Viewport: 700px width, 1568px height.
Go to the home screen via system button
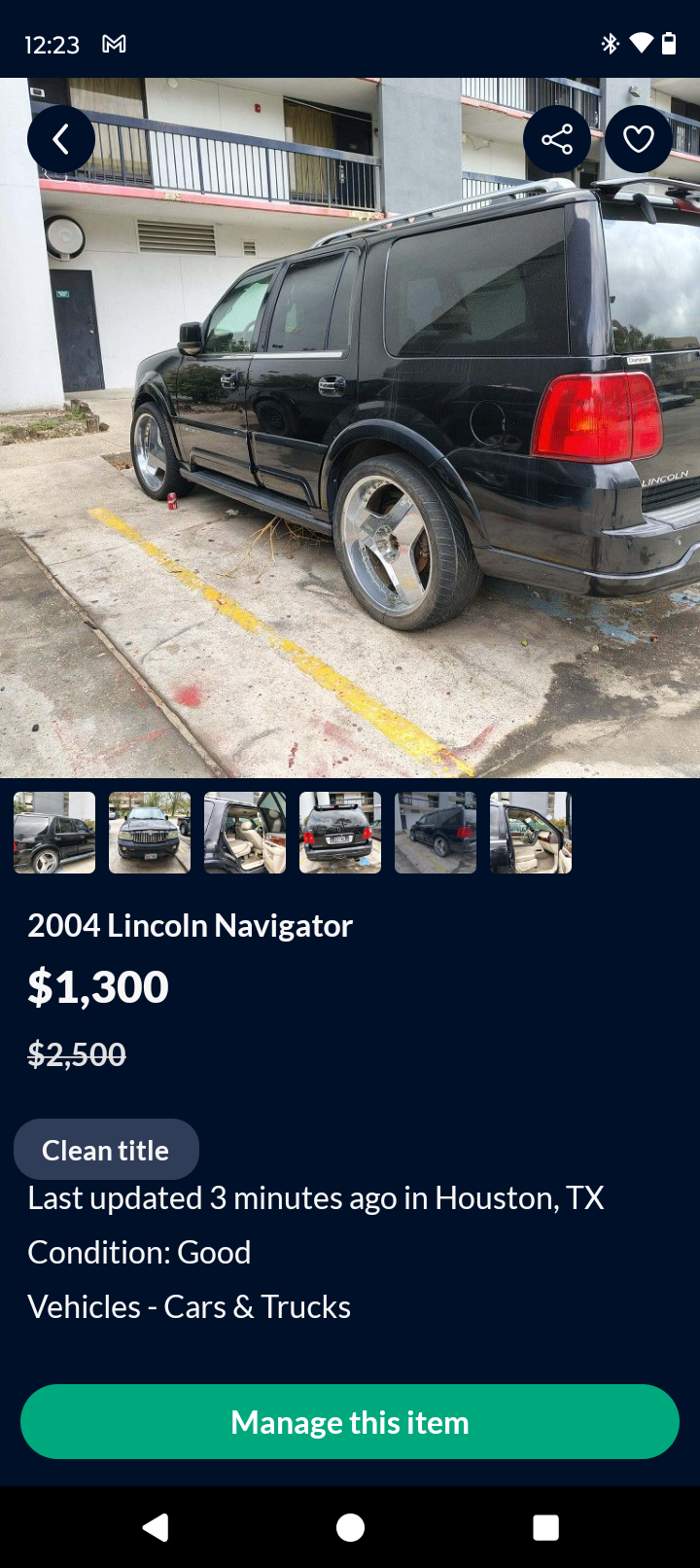coord(350,1527)
